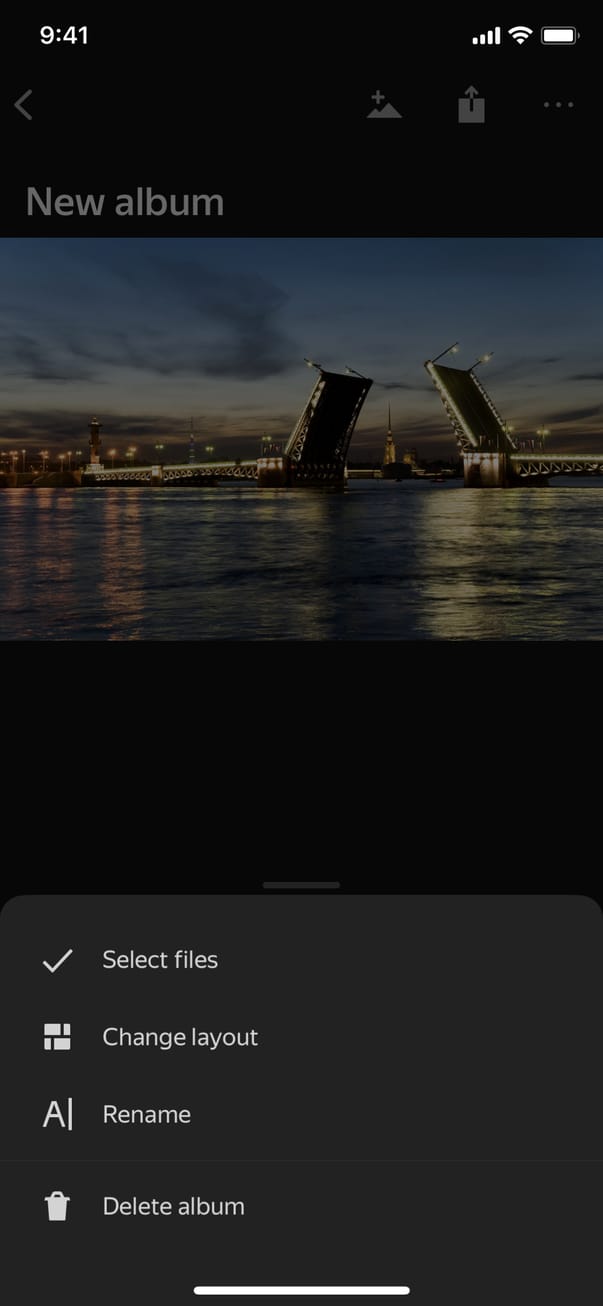Delete album from the bottom sheet

[x=173, y=1206]
